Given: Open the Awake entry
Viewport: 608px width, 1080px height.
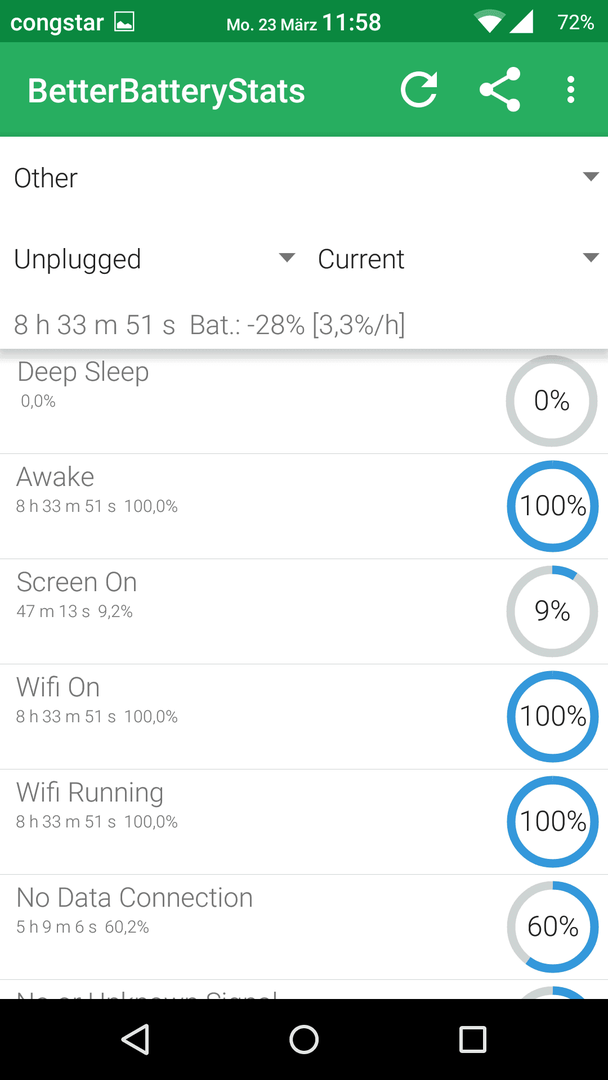Looking at the screenshot, I should click(x=304, y=506).
